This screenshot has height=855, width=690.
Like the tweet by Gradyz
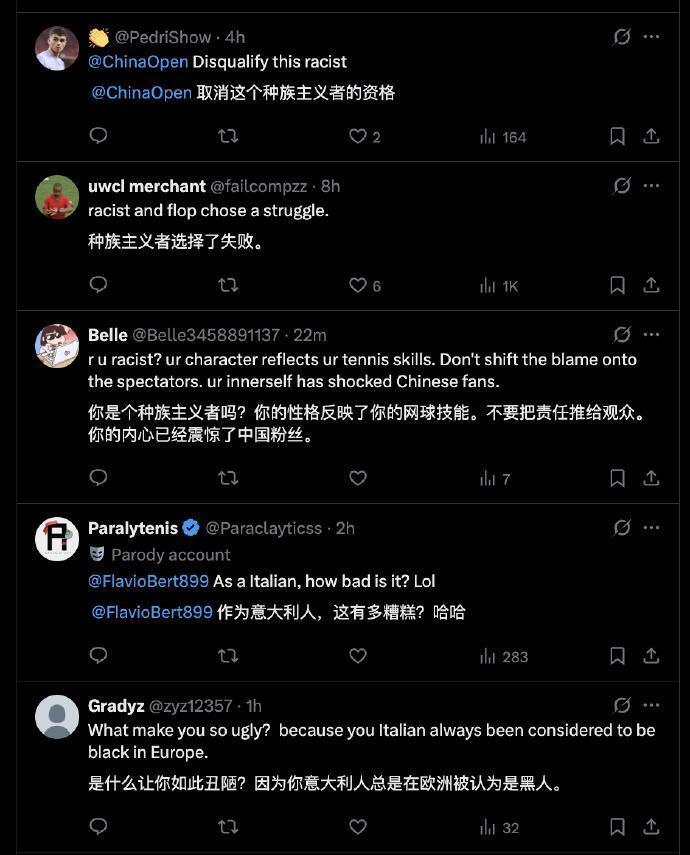coord(357,827)
